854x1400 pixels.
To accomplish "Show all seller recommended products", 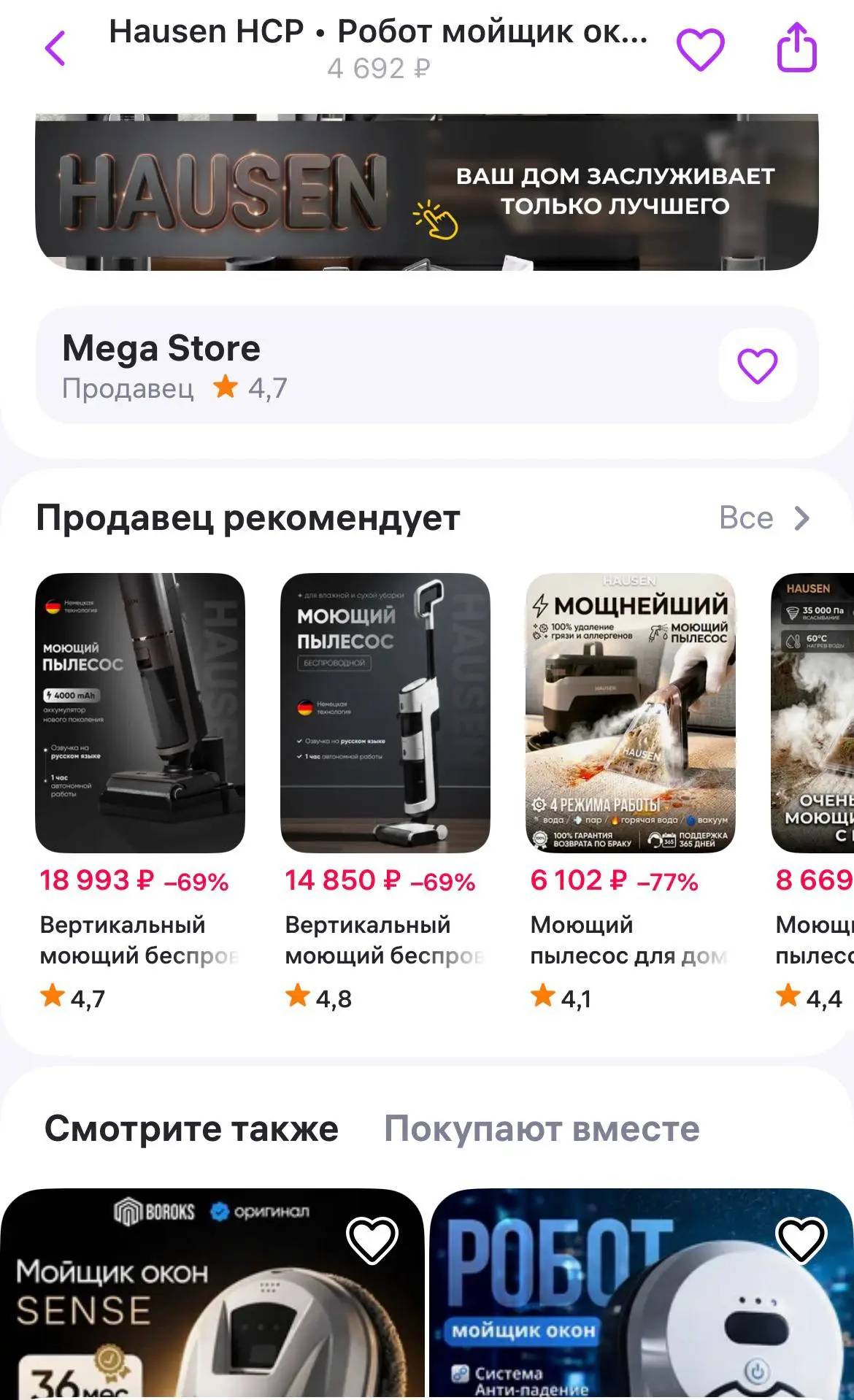I will click(x=763, y=518).
